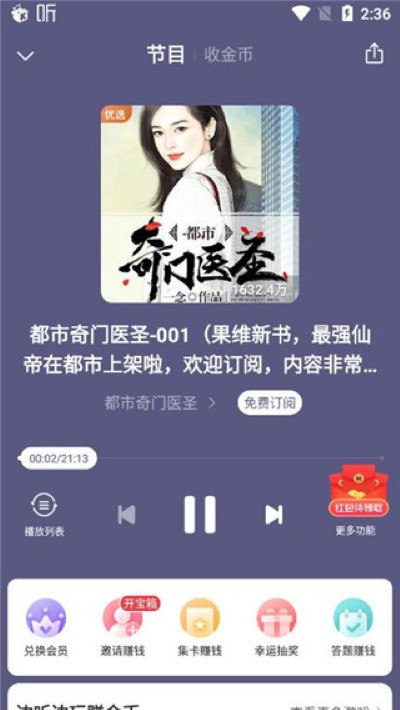The width and height of the screenshot is (400, 710).
Task: Select the 节目 tab
Action: click(166, 55)
